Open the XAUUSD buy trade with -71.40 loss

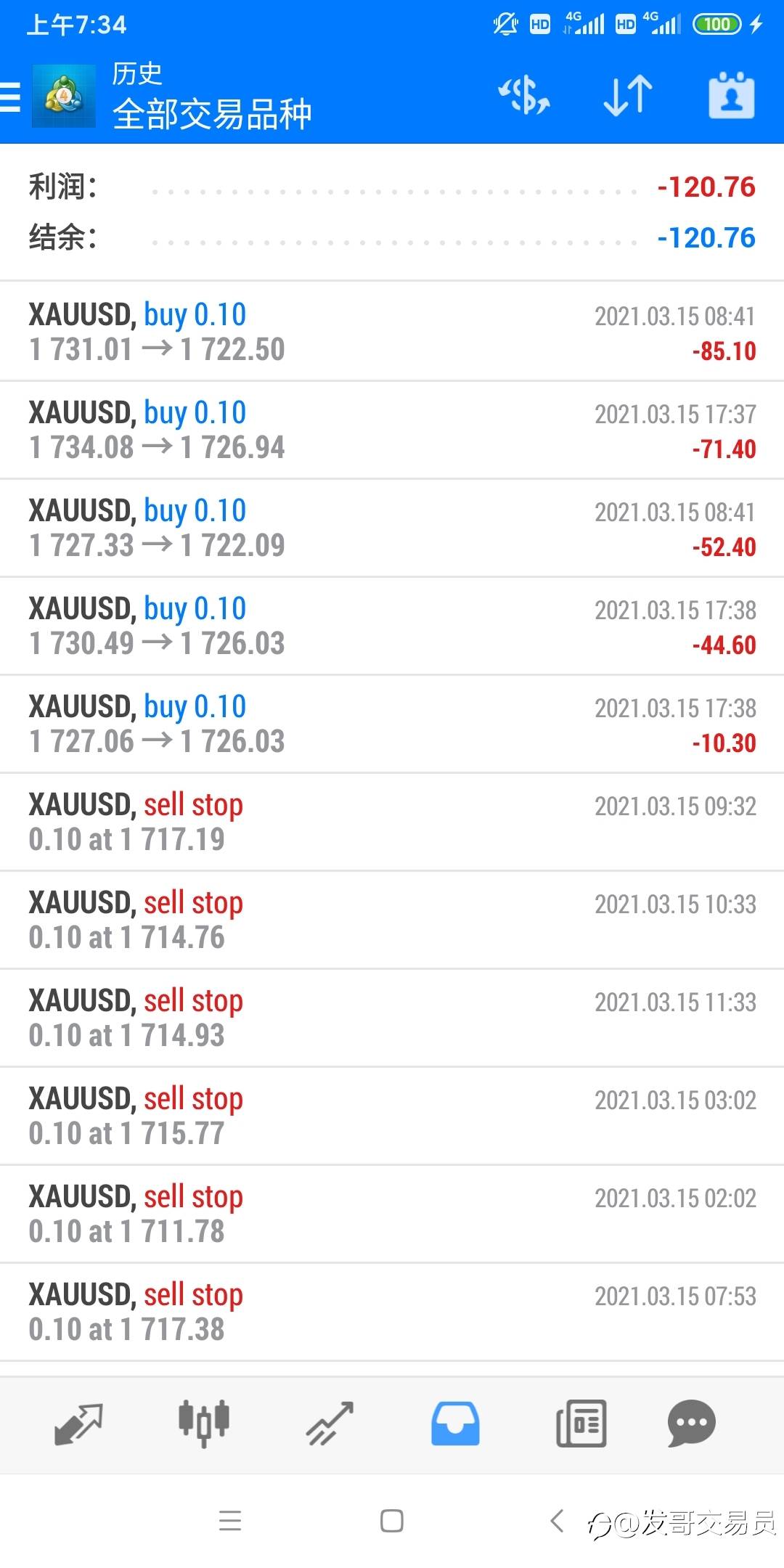pos(392,430)
